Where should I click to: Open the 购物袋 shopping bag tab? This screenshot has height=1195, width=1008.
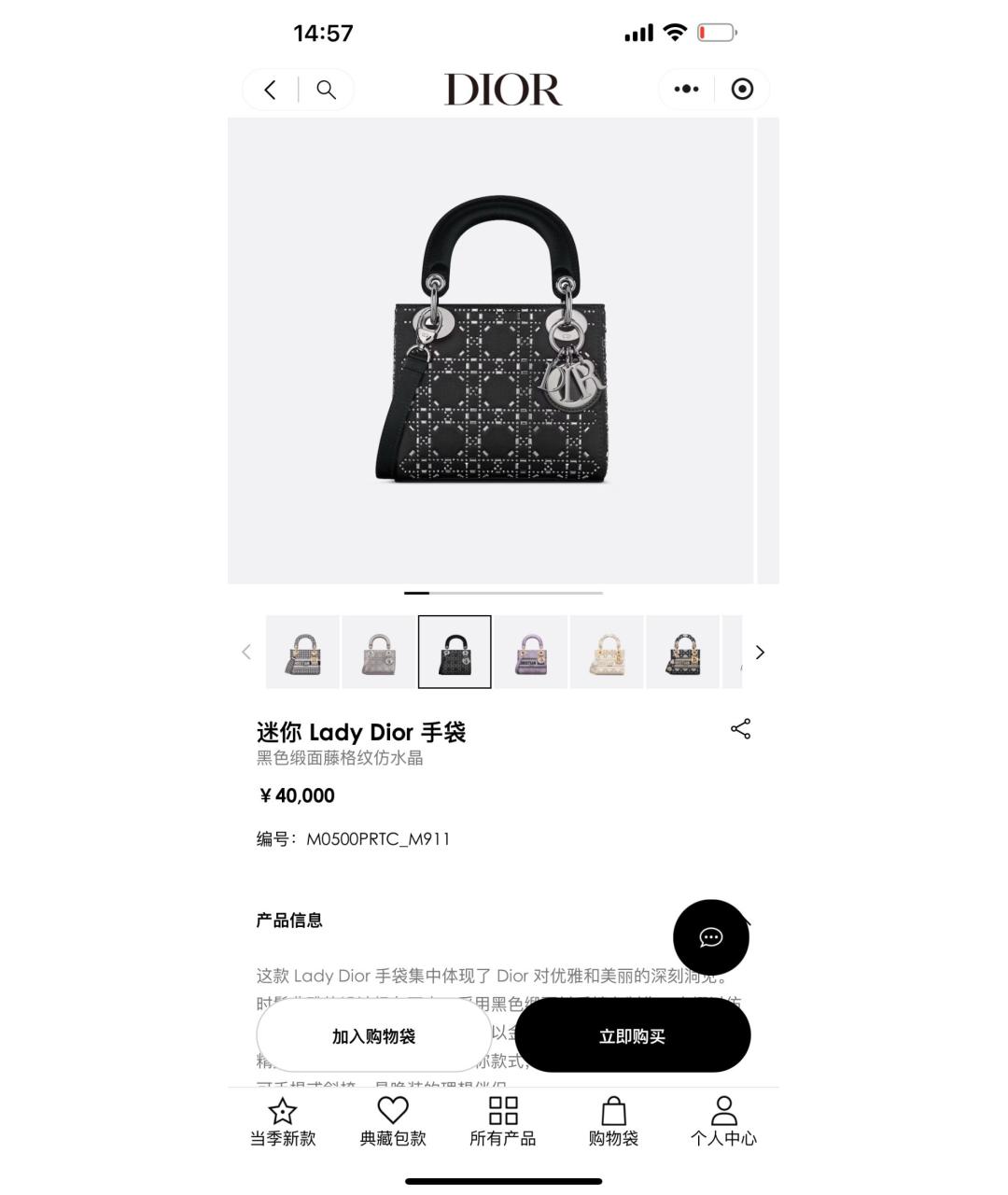613,1121
